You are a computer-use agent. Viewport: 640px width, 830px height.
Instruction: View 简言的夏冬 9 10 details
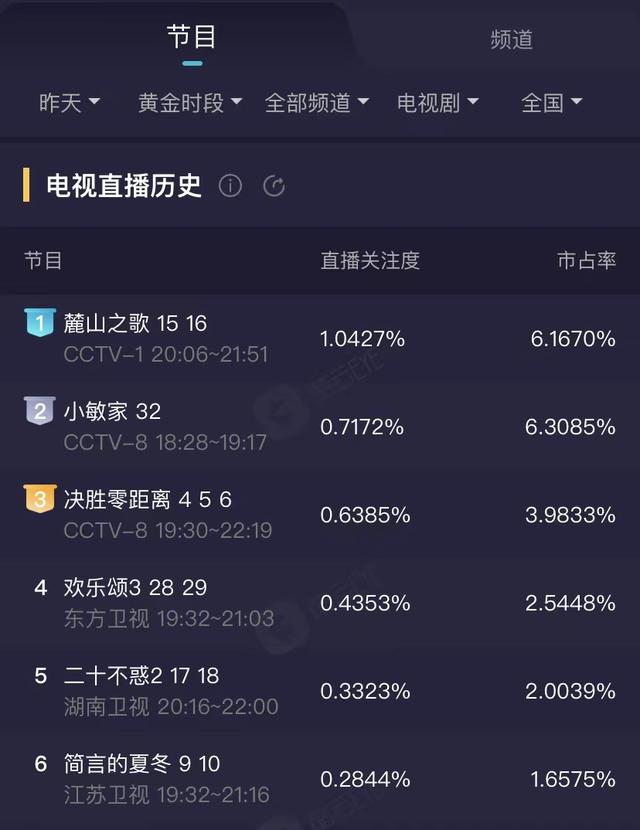pos(141,763)
